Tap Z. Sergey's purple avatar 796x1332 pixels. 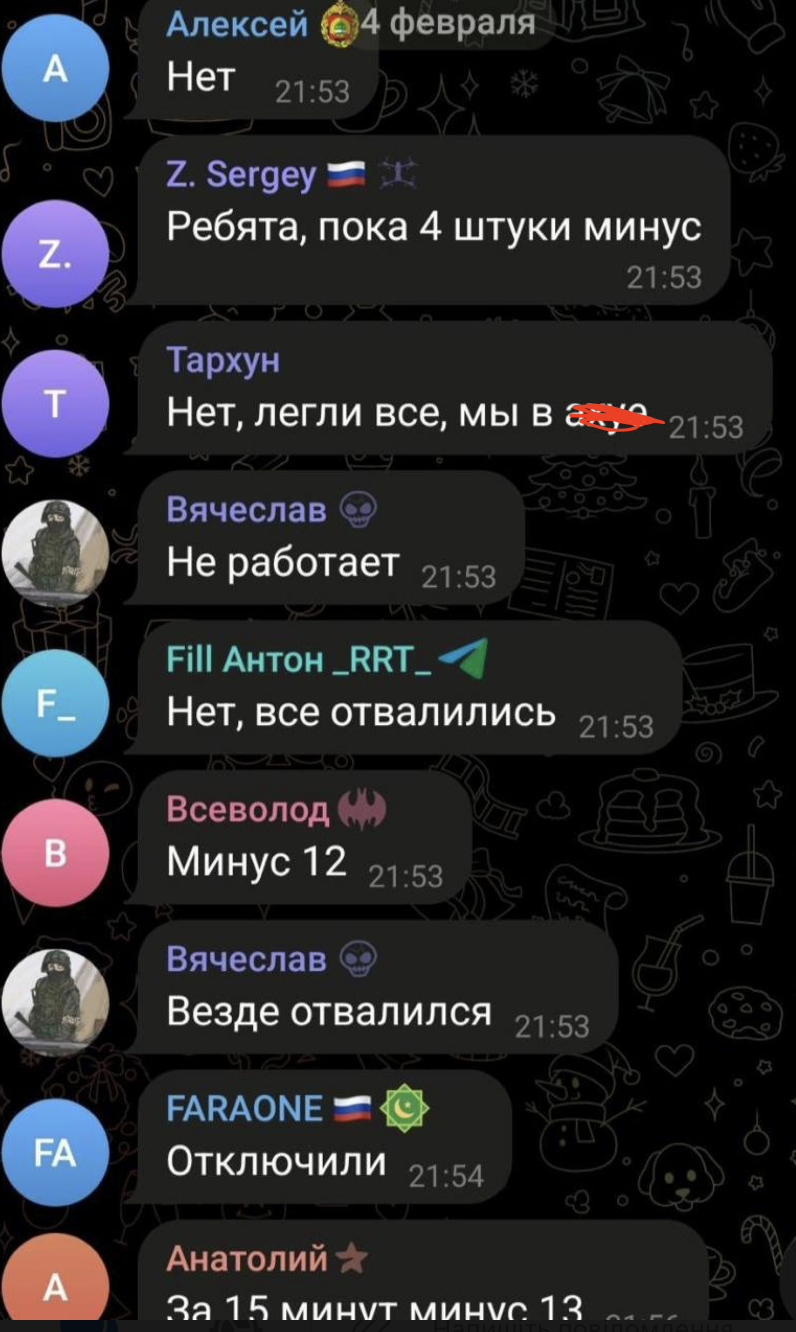(55, 254)
